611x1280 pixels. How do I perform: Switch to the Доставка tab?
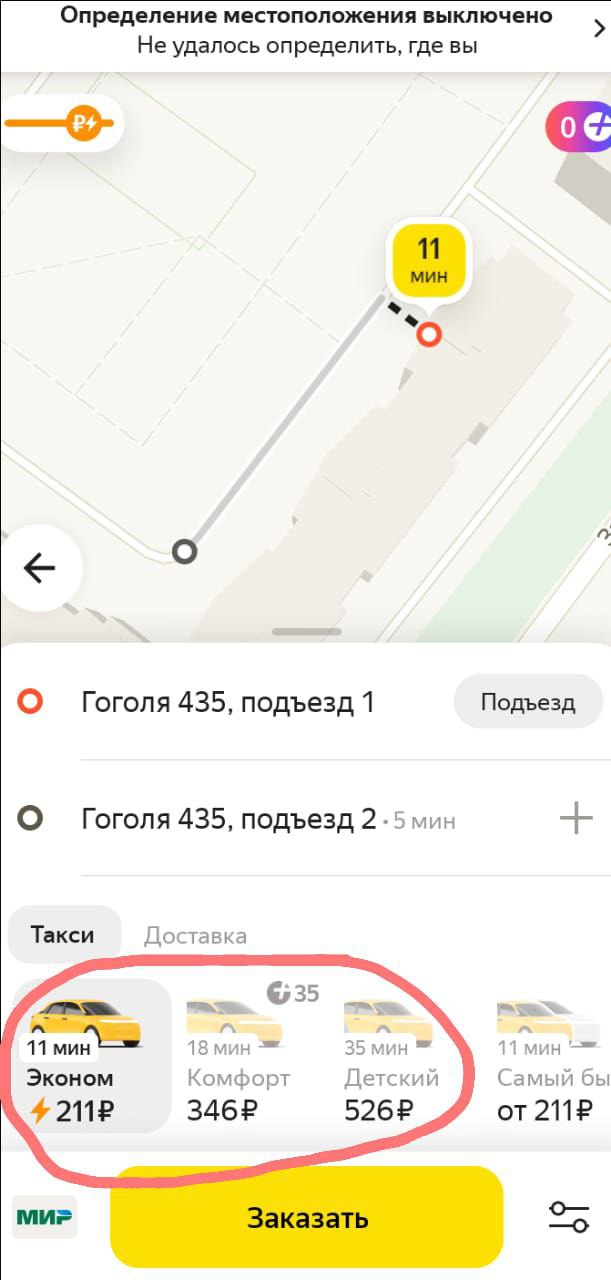[x=195, y=936]
